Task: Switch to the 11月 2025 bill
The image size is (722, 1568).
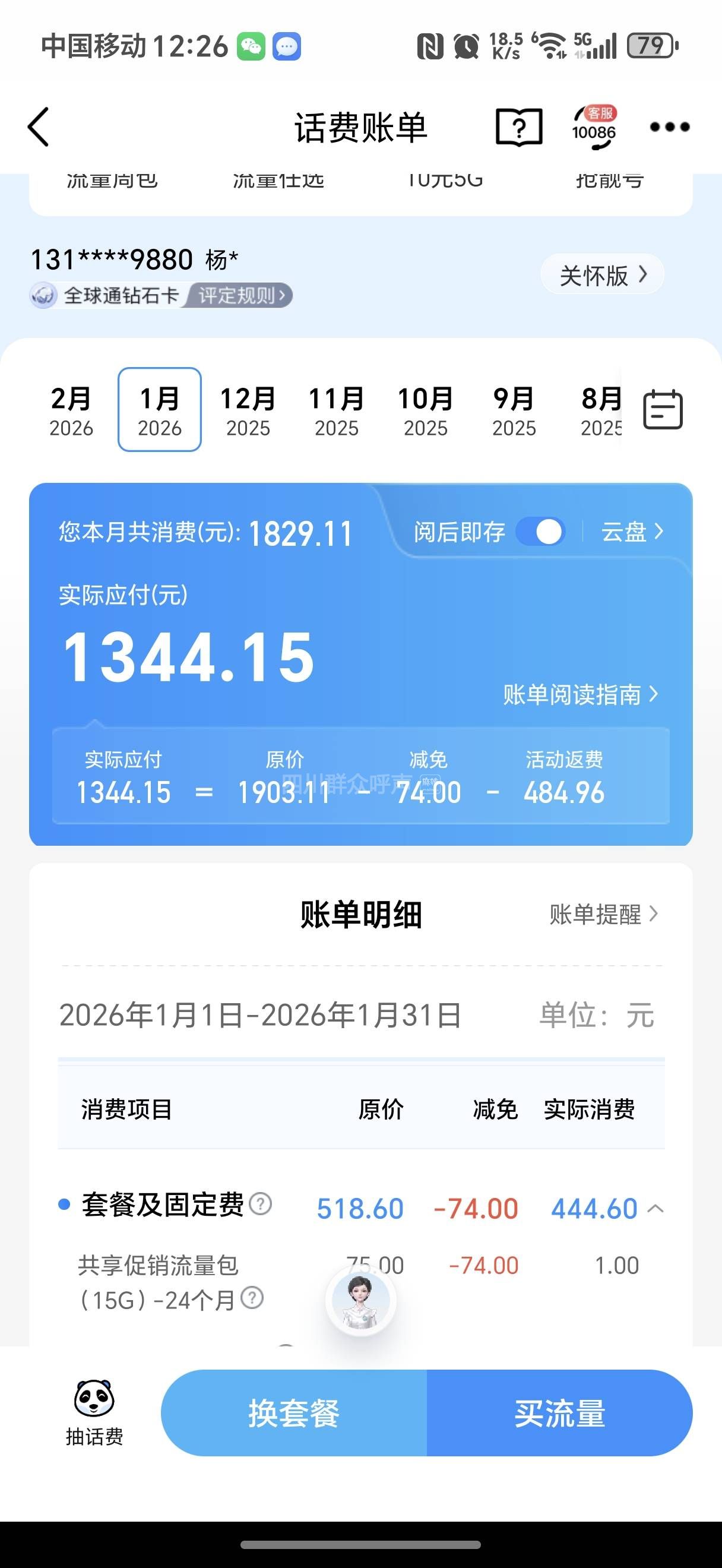Action: point(337,410)
